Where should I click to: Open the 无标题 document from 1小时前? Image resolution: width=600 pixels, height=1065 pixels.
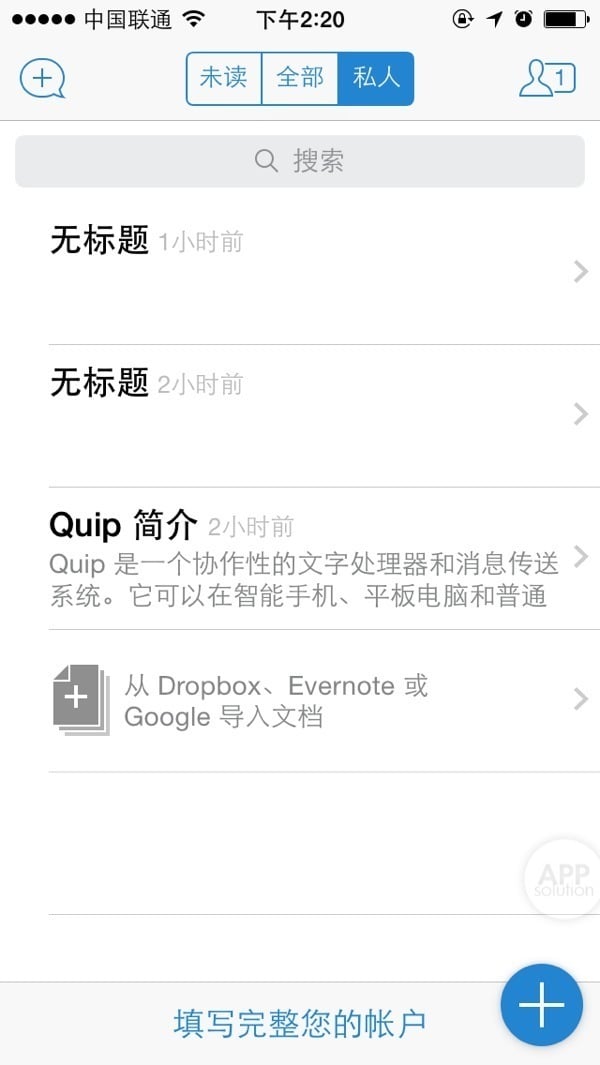coord(300,272)
